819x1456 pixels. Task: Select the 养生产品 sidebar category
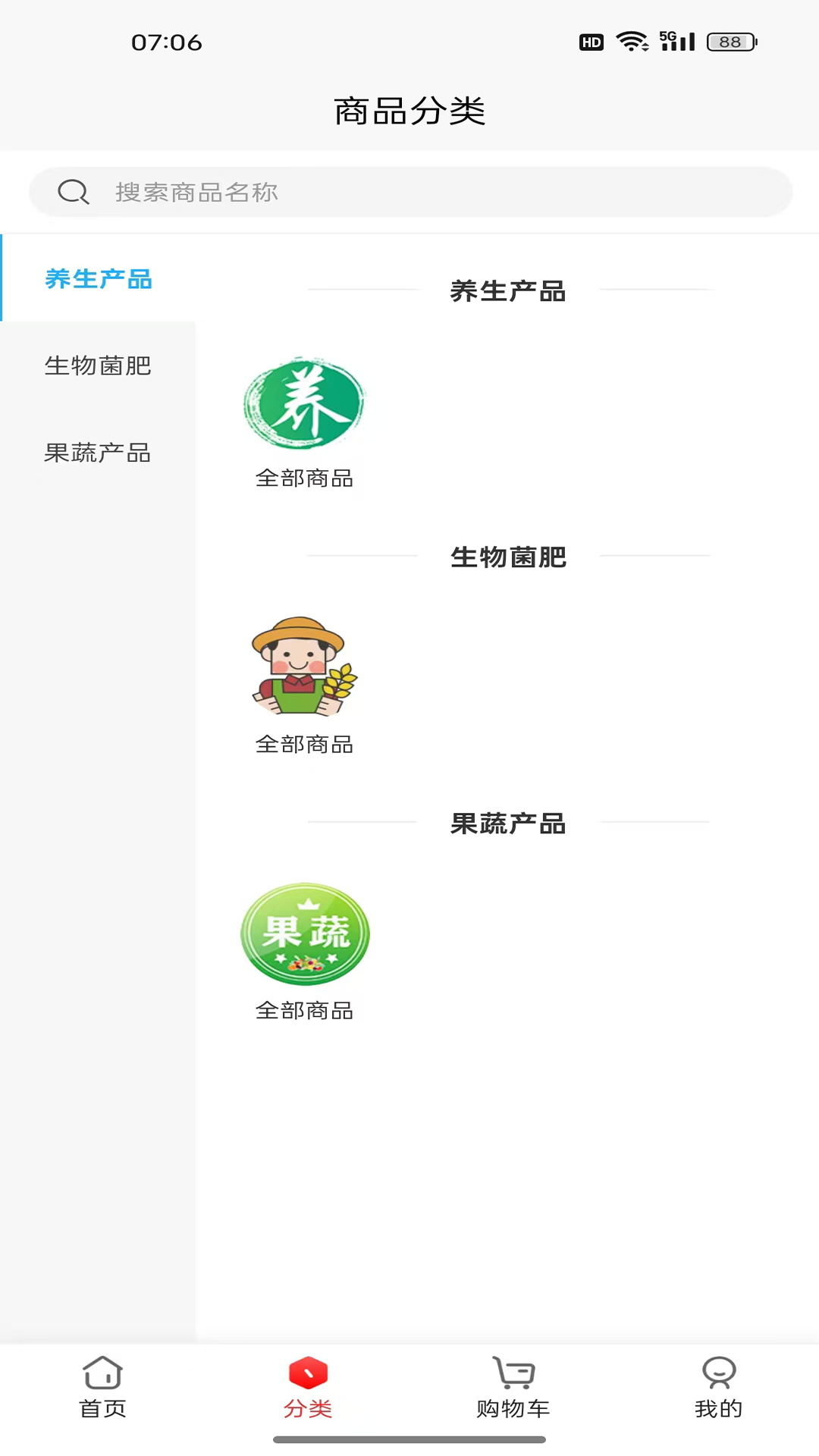99,278
